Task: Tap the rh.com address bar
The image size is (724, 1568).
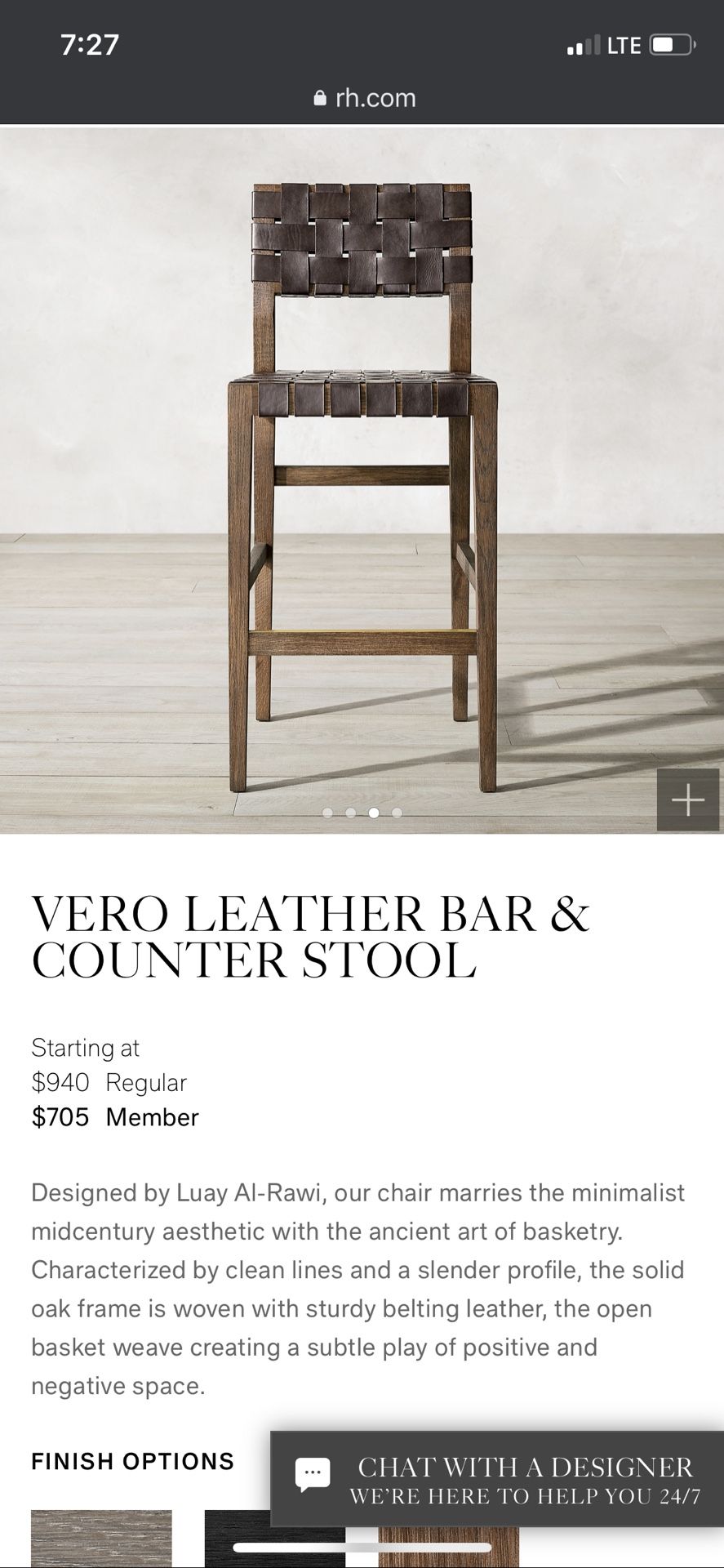Action: coord(364,98)
